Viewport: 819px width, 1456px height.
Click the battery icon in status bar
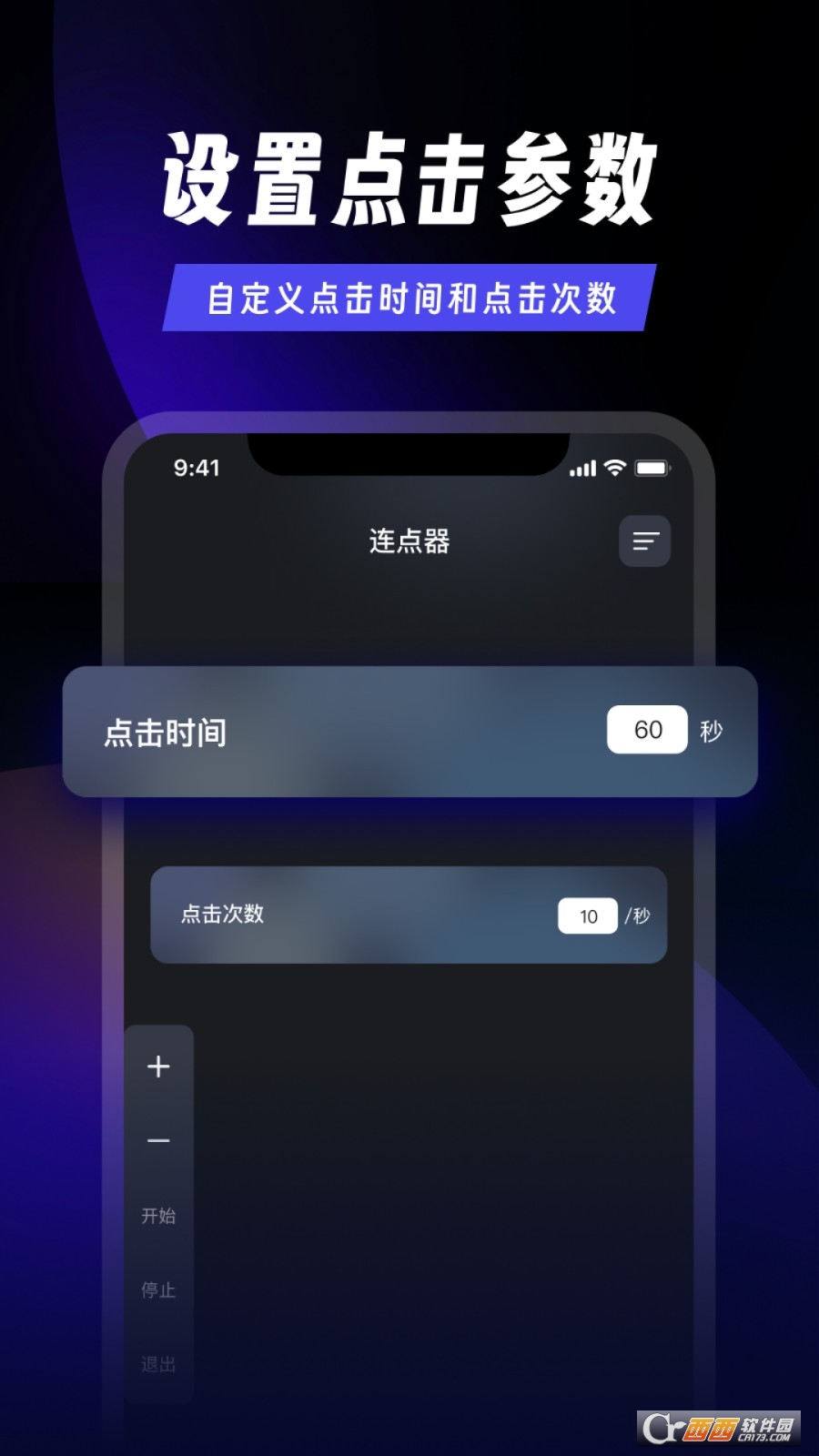click(652, 468)
